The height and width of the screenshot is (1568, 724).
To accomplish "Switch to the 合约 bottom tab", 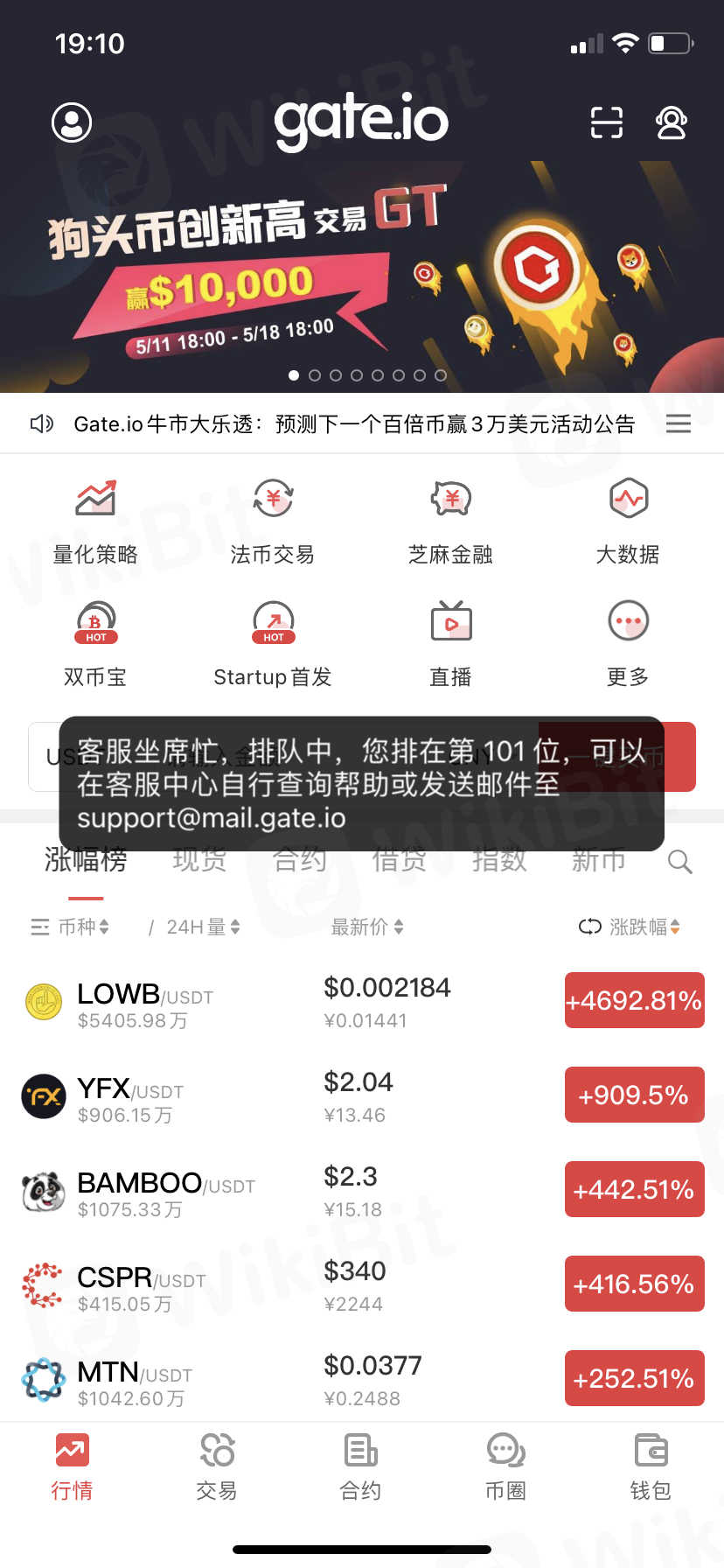I will 361,1465.
